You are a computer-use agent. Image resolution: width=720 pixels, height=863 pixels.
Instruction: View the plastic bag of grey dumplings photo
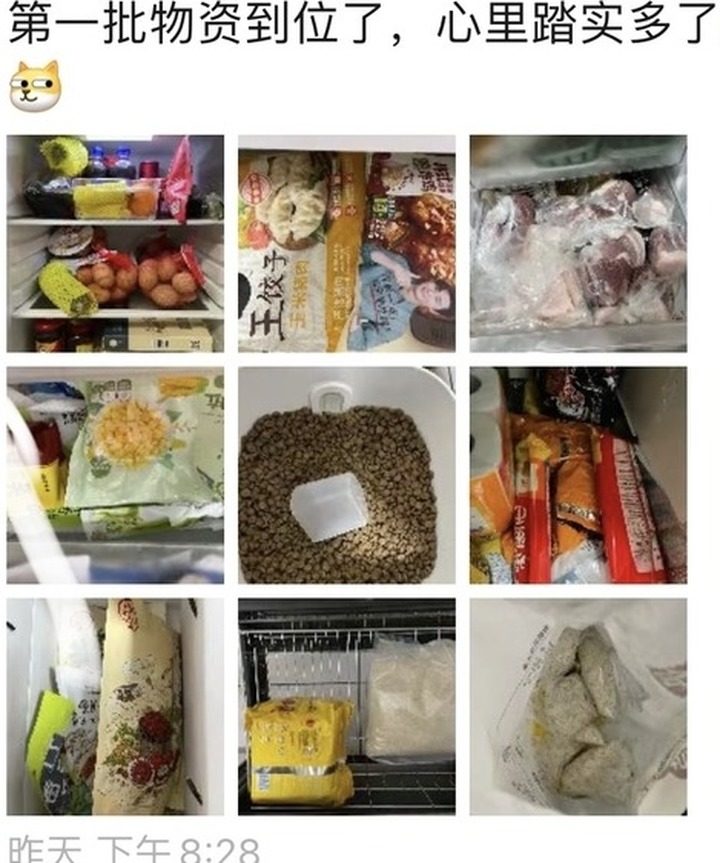578,706
